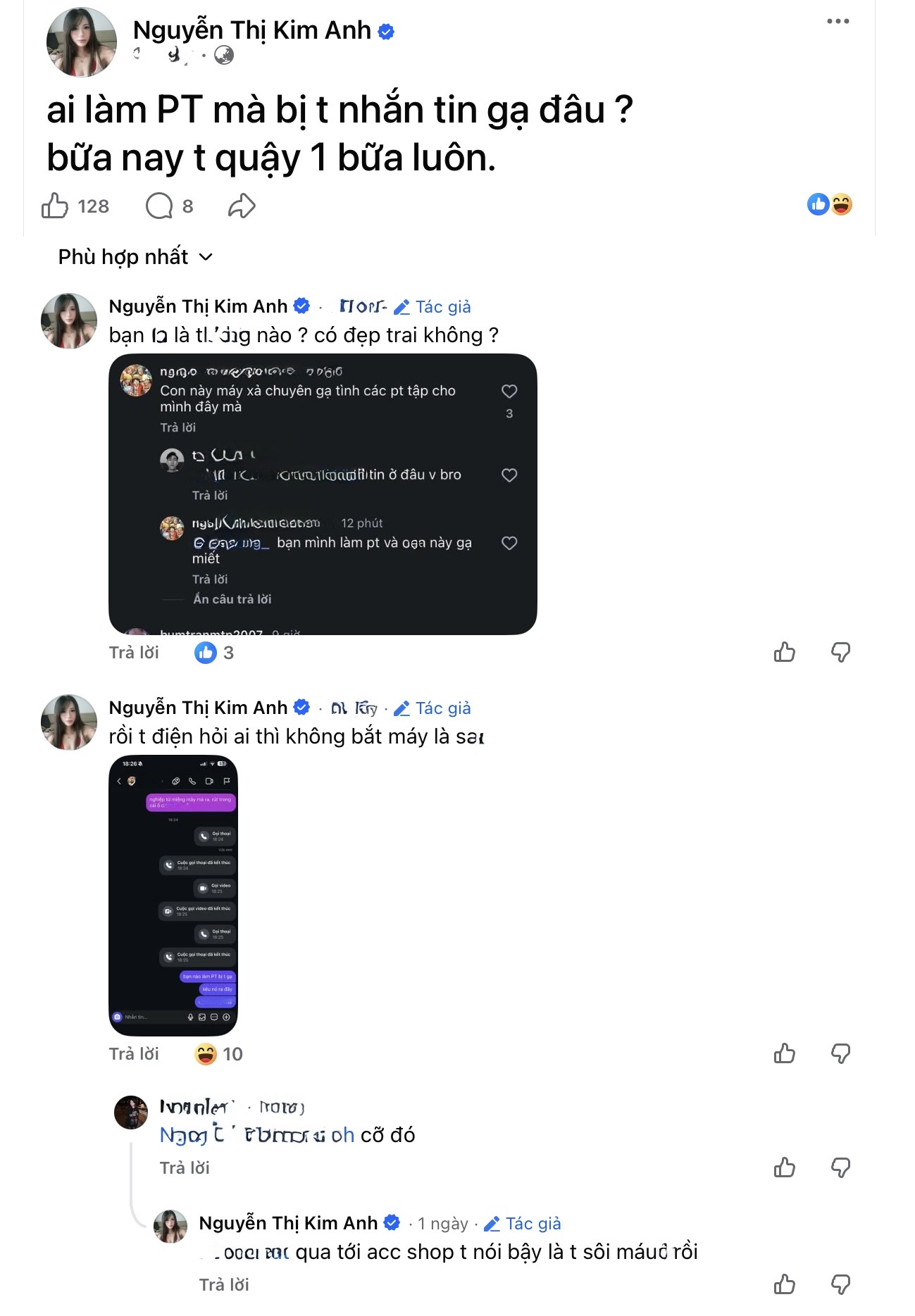Upvote the comment ending in "cỡ đó"
Image resolution: width=915 pixels, height=1316 pixels.
tap(784, 1168)
